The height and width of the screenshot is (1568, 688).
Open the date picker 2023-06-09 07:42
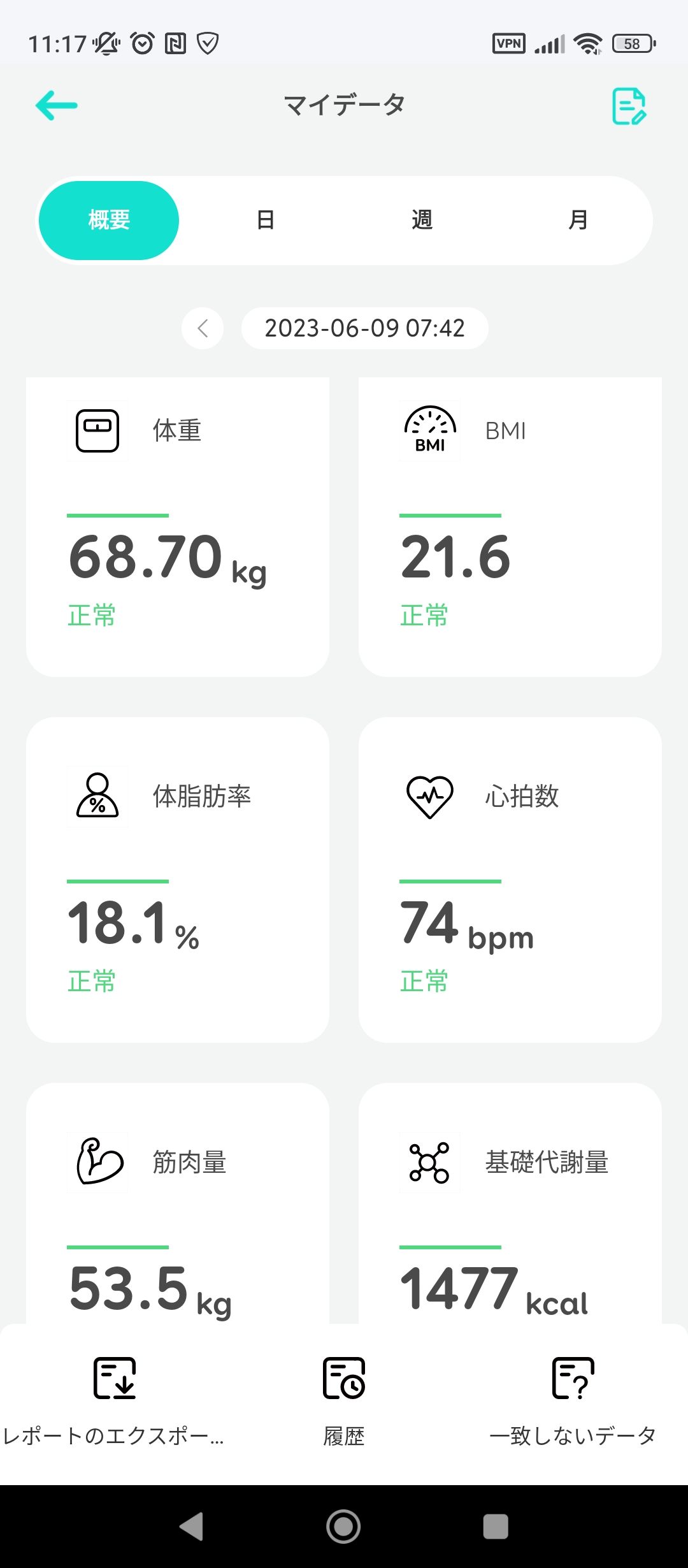coord(364,328)
